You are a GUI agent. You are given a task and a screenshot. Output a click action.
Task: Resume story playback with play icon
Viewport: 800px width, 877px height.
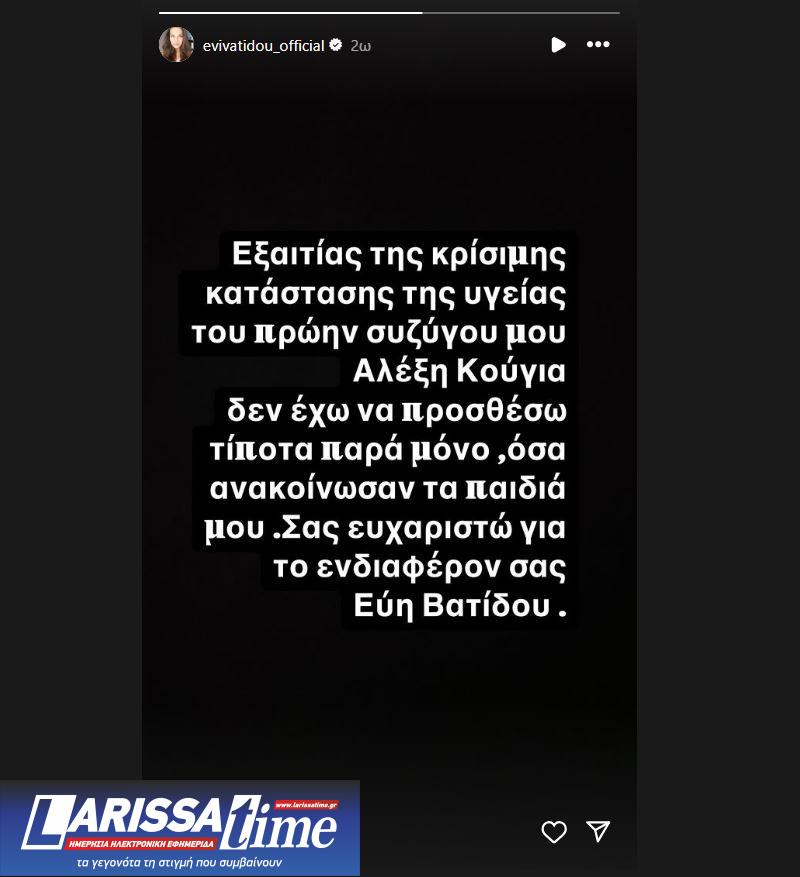point(558,45)
